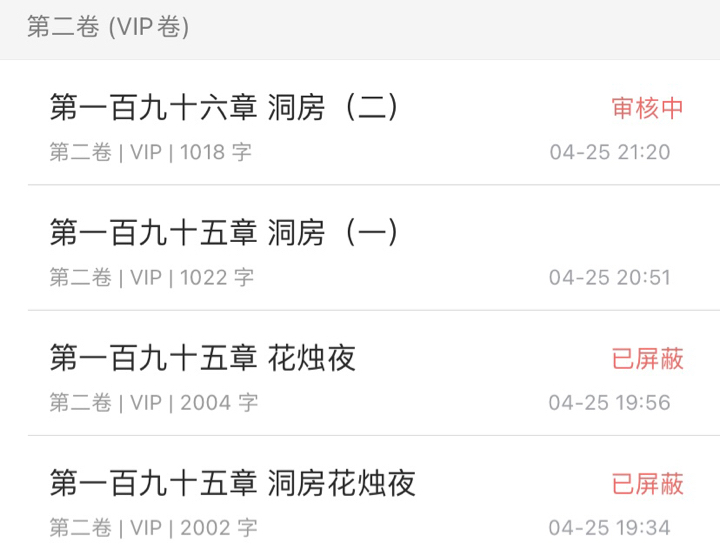This screenshot has width=720, height=556.
Task: Open blocked chapter 第一百九十五章 洞房花烛夜
Action: (233, 484)
